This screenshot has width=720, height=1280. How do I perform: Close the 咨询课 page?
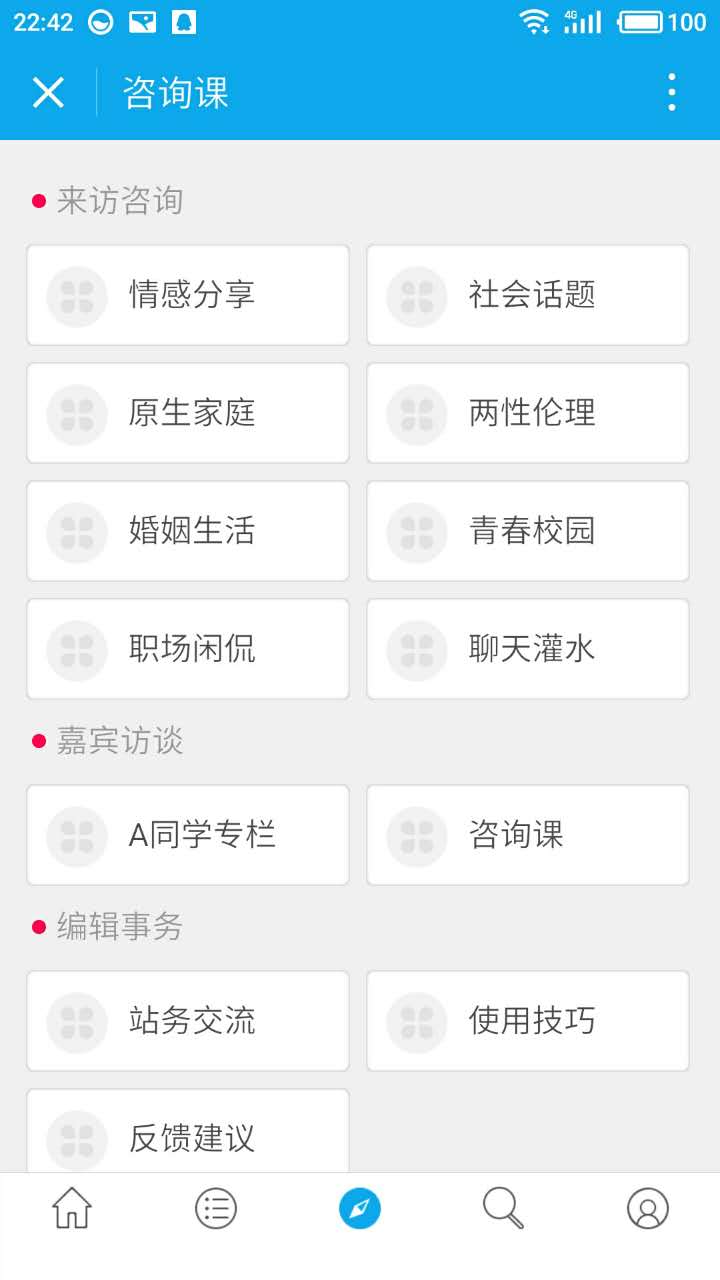48,93
